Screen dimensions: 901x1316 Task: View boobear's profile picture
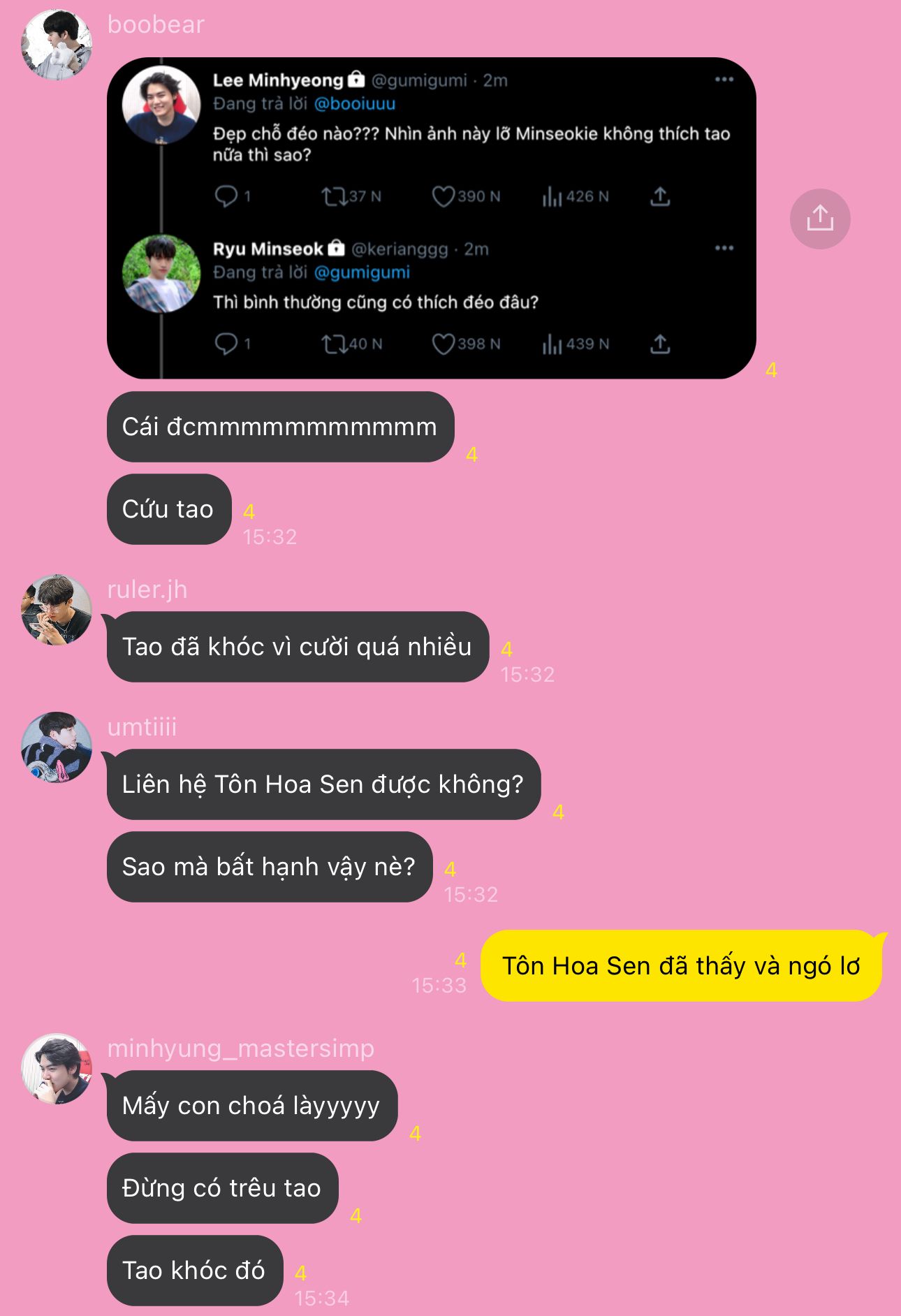(x=57, y=45)
